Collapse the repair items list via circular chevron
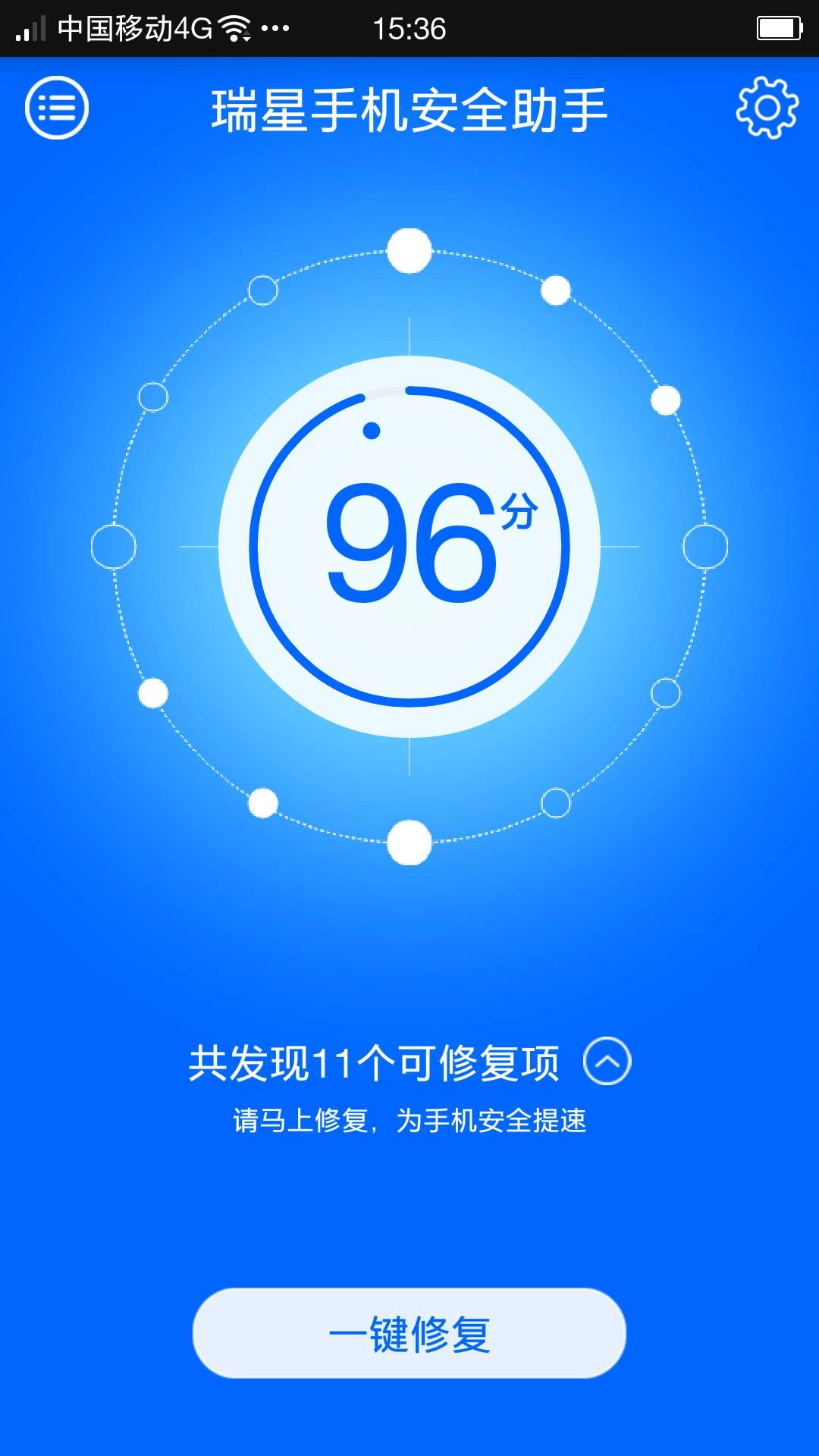The width and height of the screenshot is (819, 1456). point(607,1062)
